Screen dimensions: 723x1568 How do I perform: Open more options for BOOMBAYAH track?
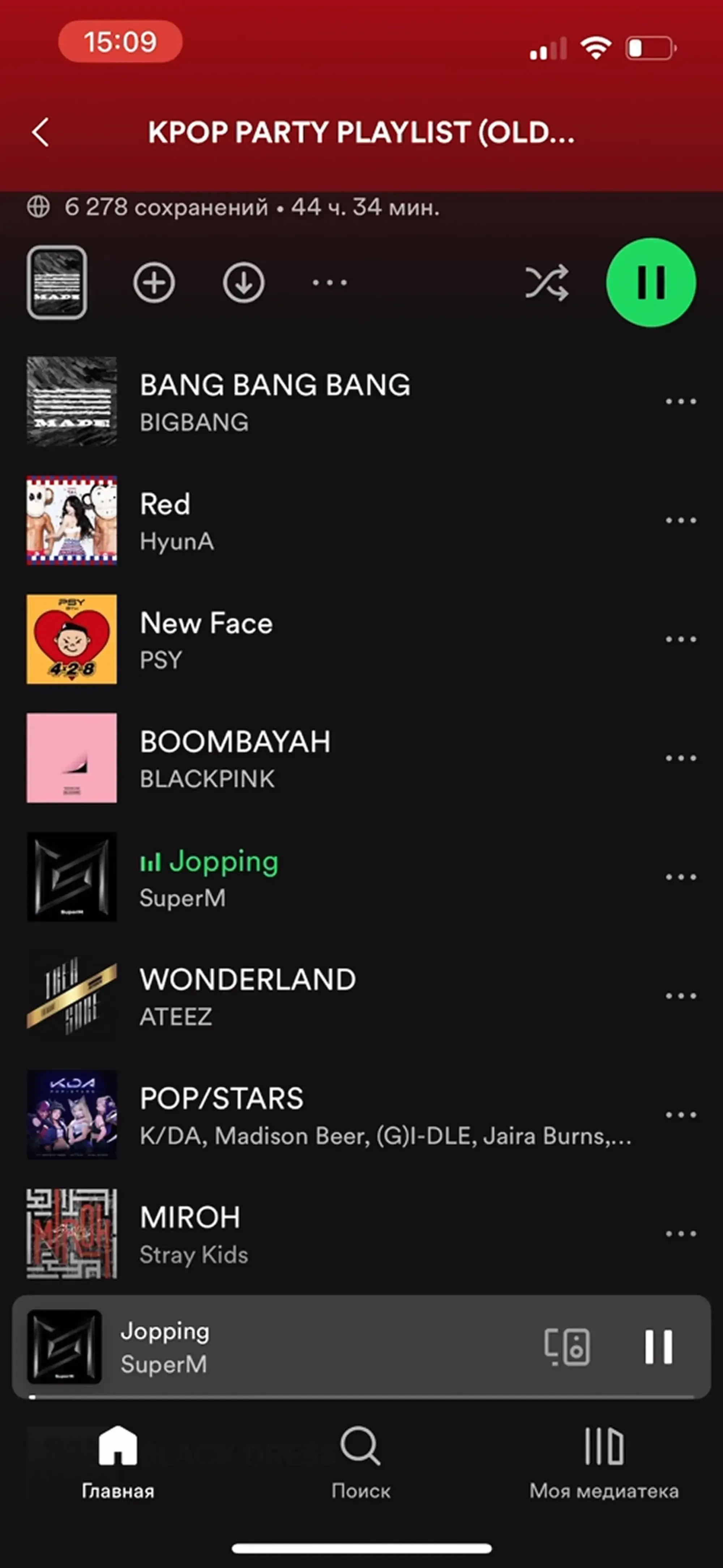tap(680, 758)
